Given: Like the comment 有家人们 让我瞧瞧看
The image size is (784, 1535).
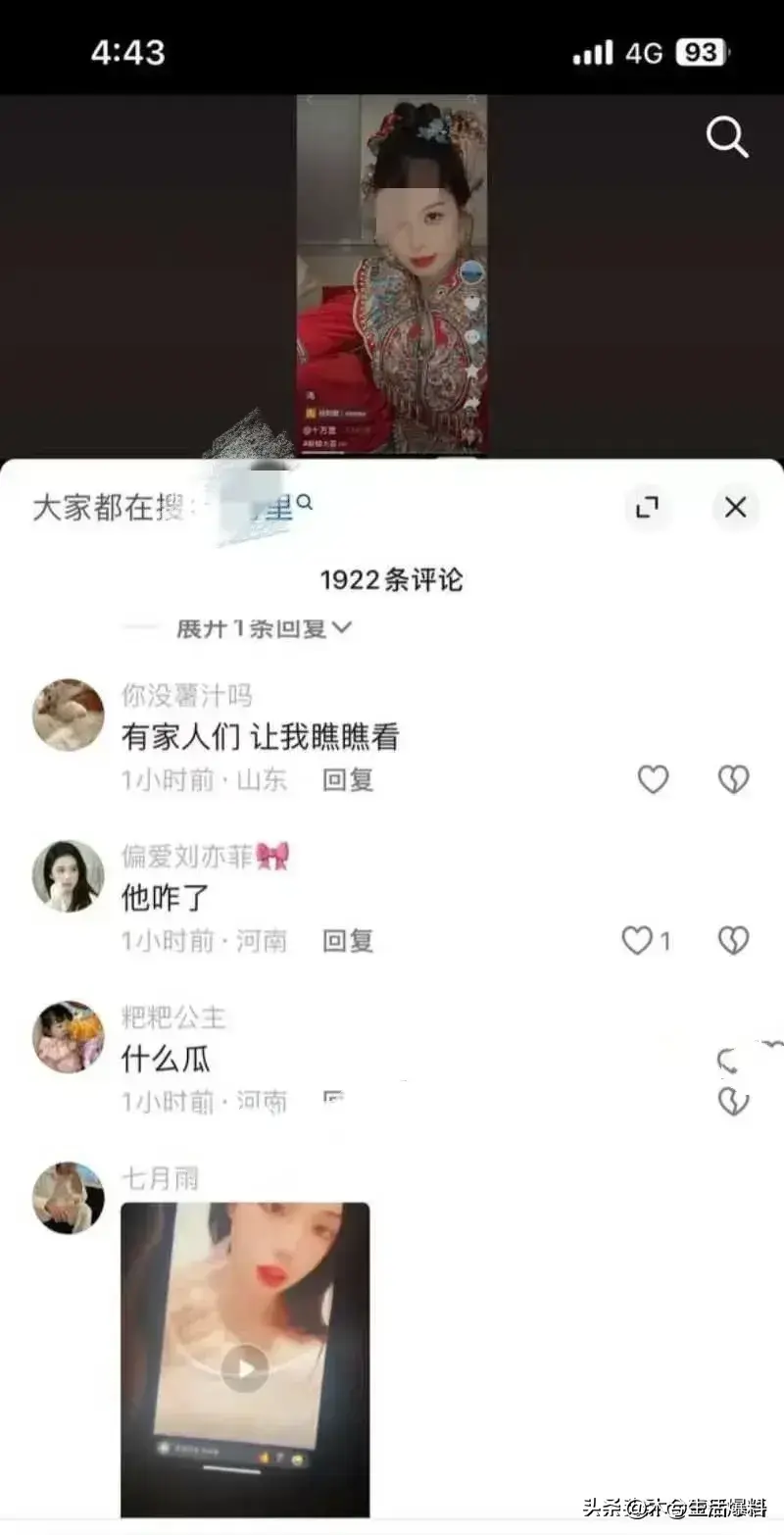Looking at the screenshot, I should [x=652, y=779].
